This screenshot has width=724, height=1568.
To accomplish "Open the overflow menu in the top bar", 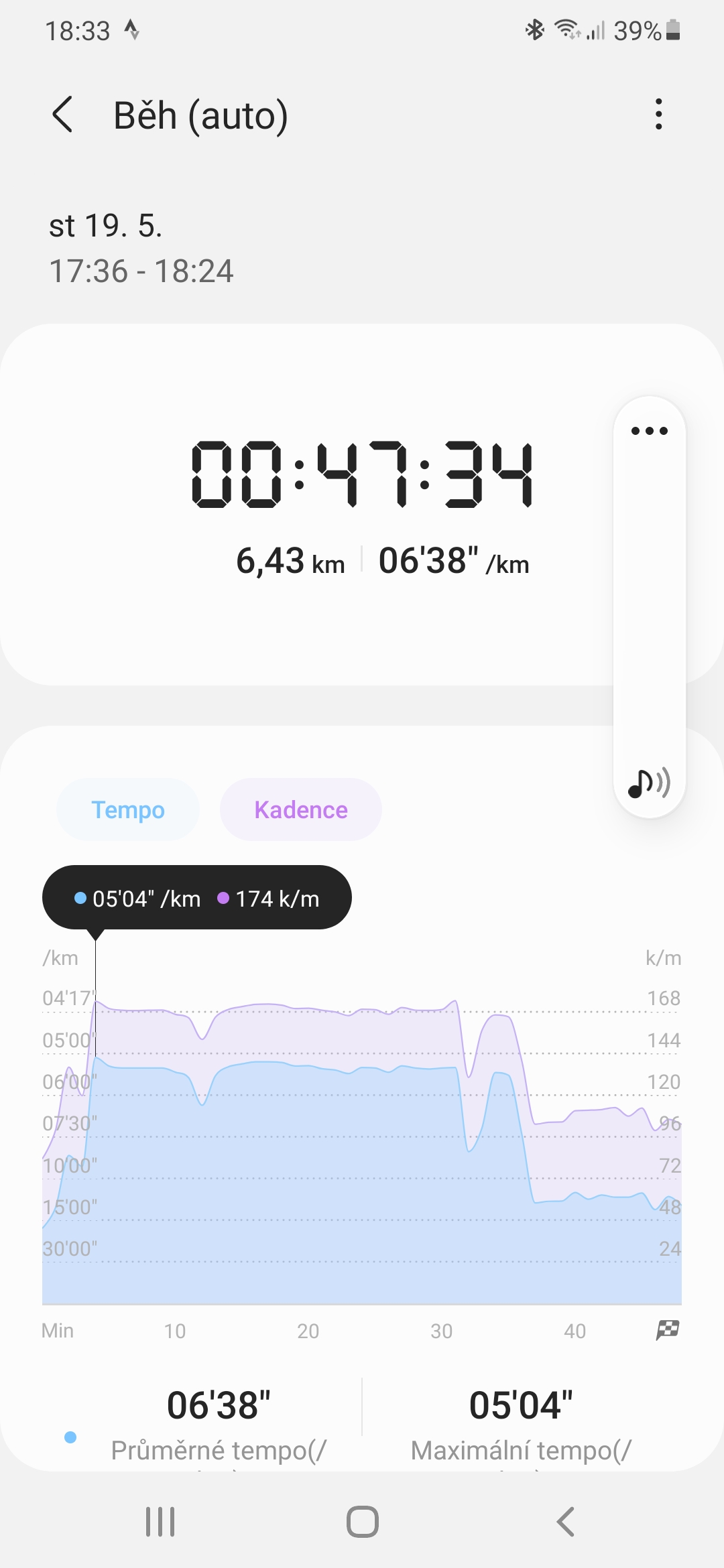I will [x=659, y=114].
